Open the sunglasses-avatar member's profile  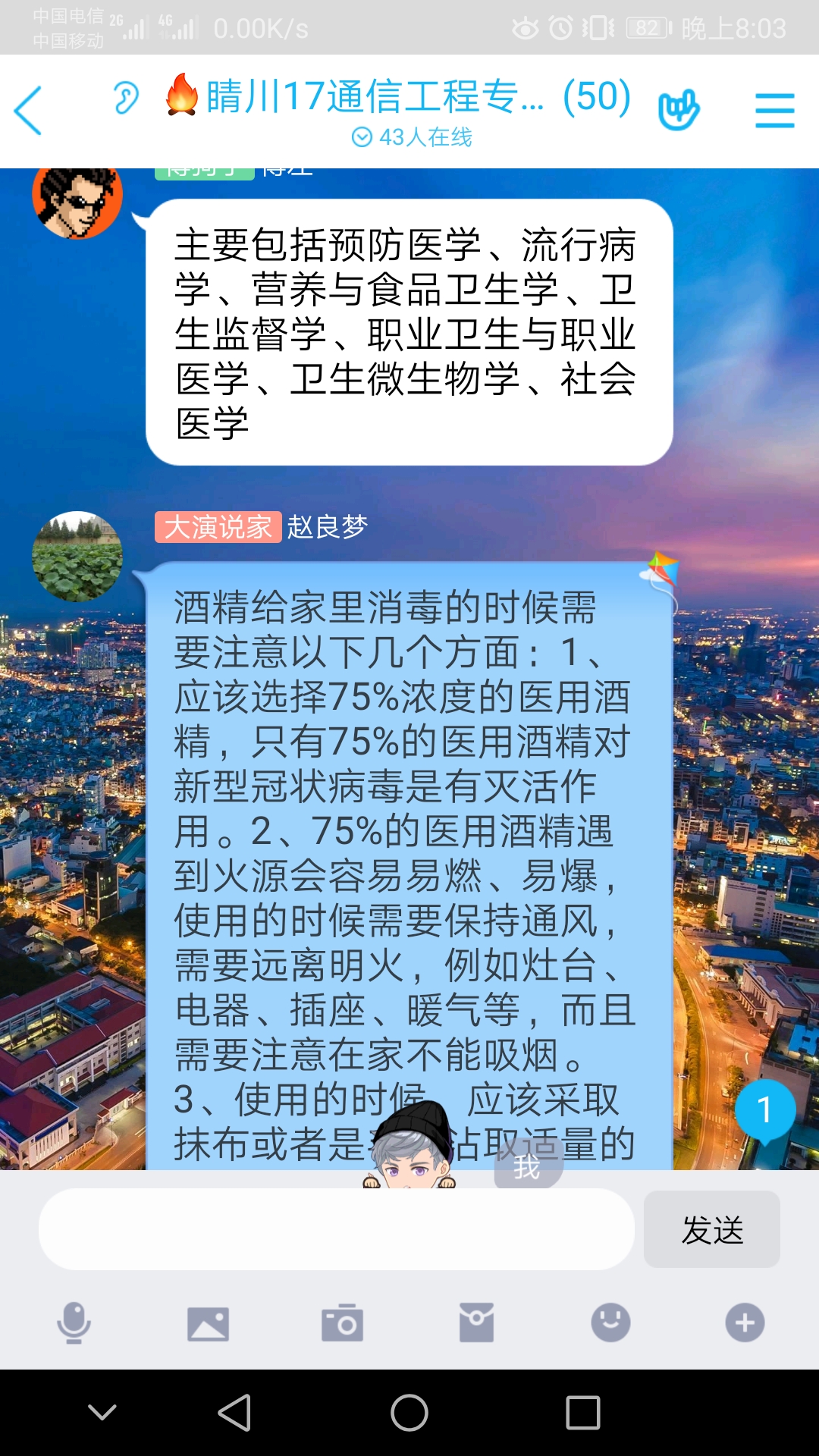coord(77,199)
